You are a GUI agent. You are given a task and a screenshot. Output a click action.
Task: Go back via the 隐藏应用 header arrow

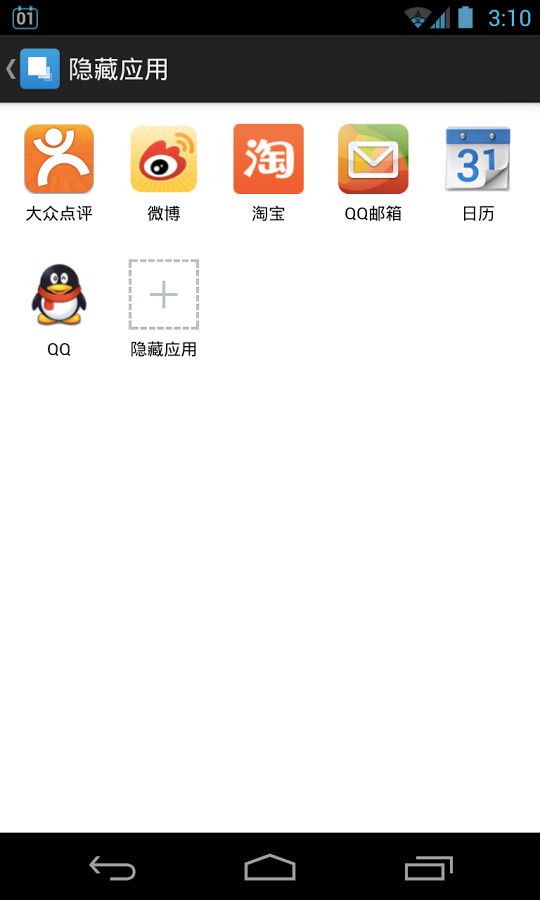[x=10, y=69]
